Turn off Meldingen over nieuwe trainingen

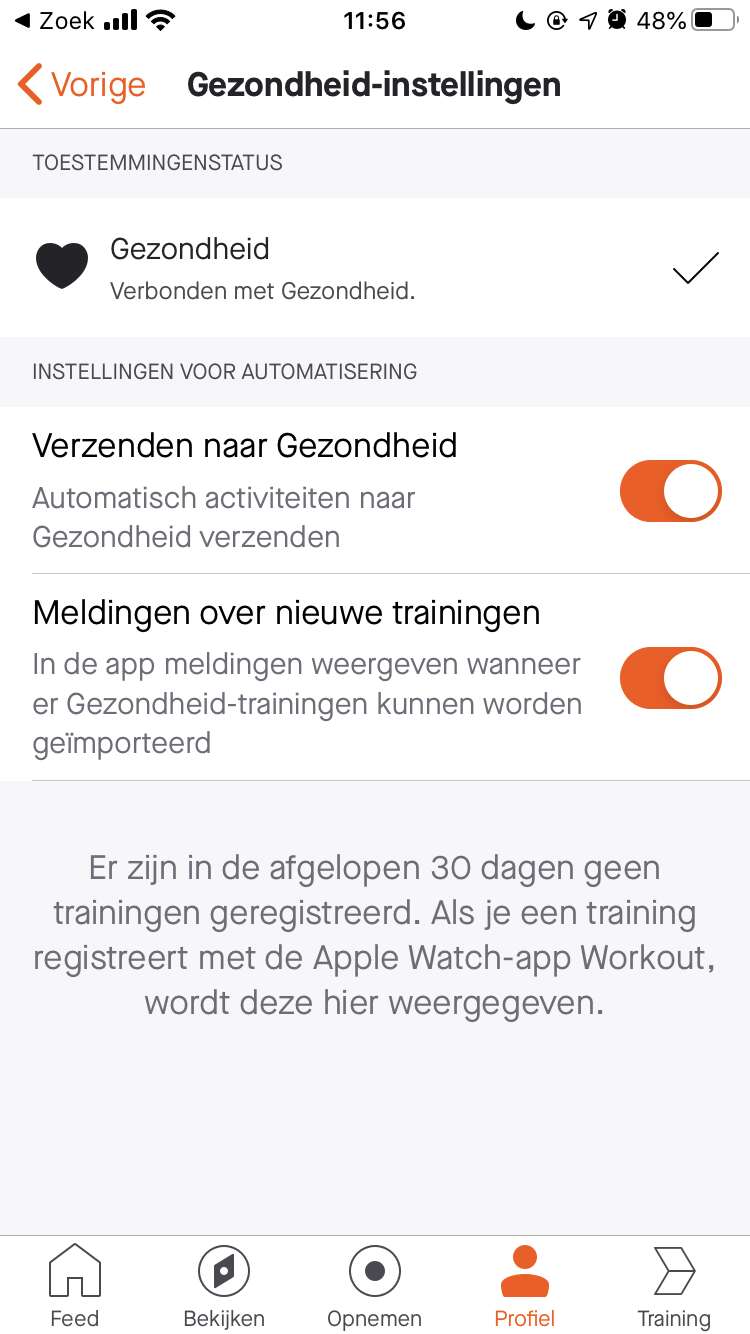[670, 678]
